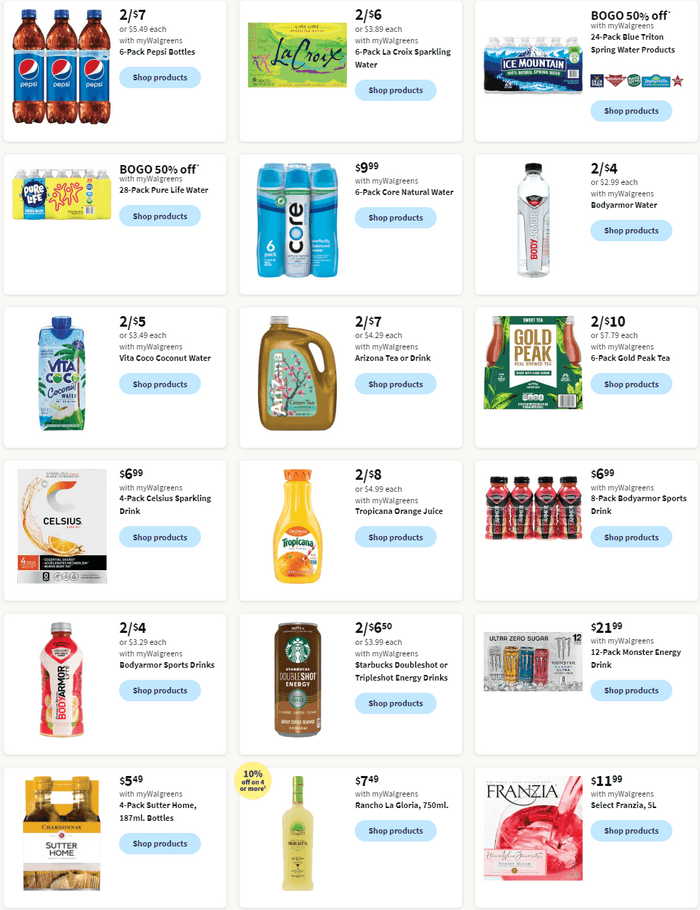Shop products for 8-Pack Bodyarmor Sports Drink
This screenshot has height=910, width=700.
(631, 537)
